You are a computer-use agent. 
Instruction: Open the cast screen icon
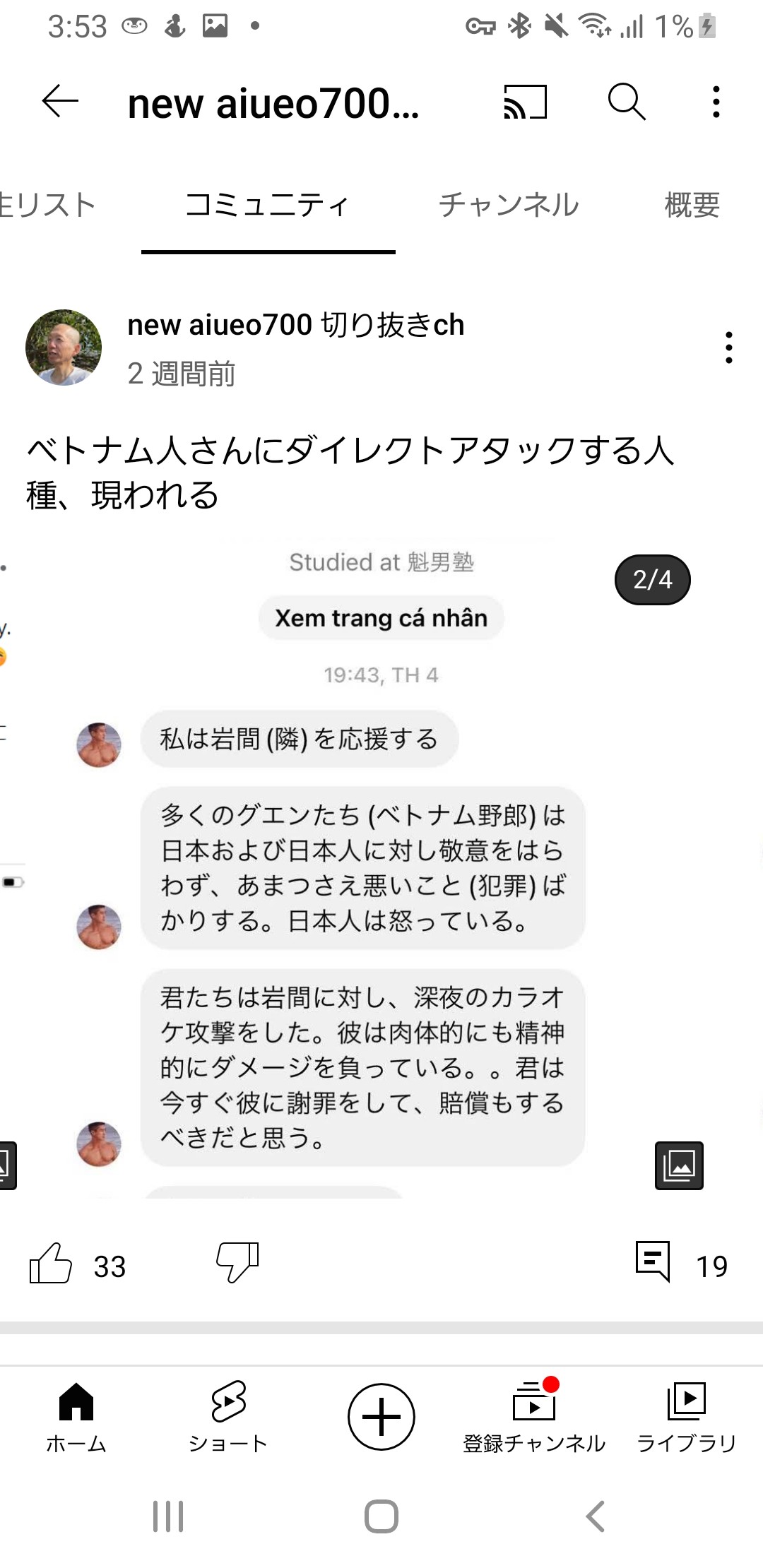pos(525,102)
